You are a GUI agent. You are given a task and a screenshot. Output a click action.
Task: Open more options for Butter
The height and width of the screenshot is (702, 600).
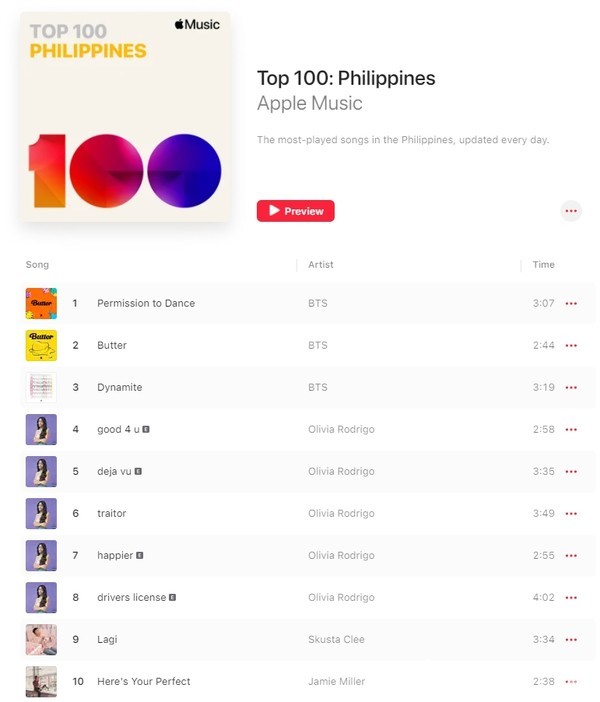(571, 345)
